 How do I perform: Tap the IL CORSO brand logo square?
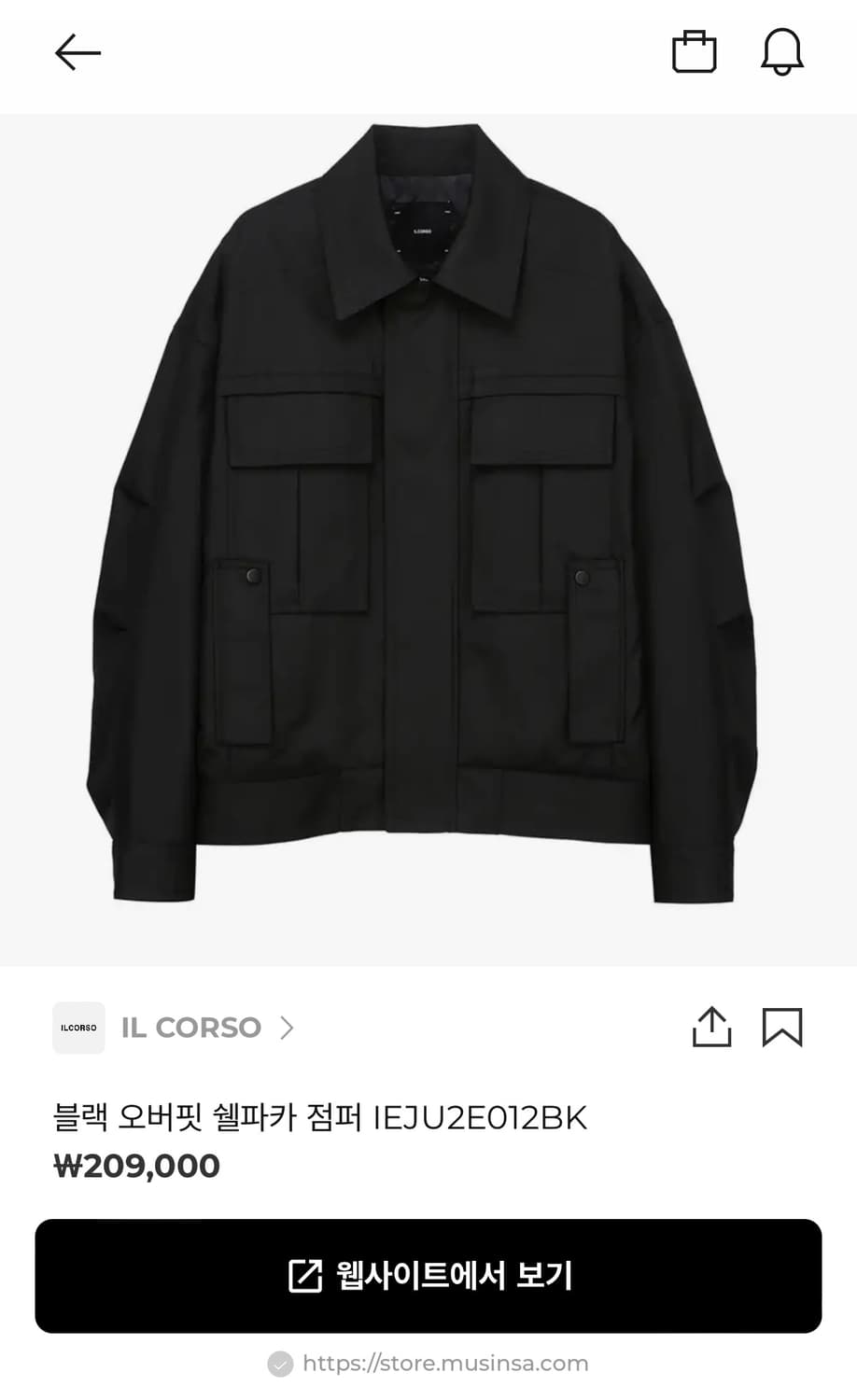pos(78,1028)
